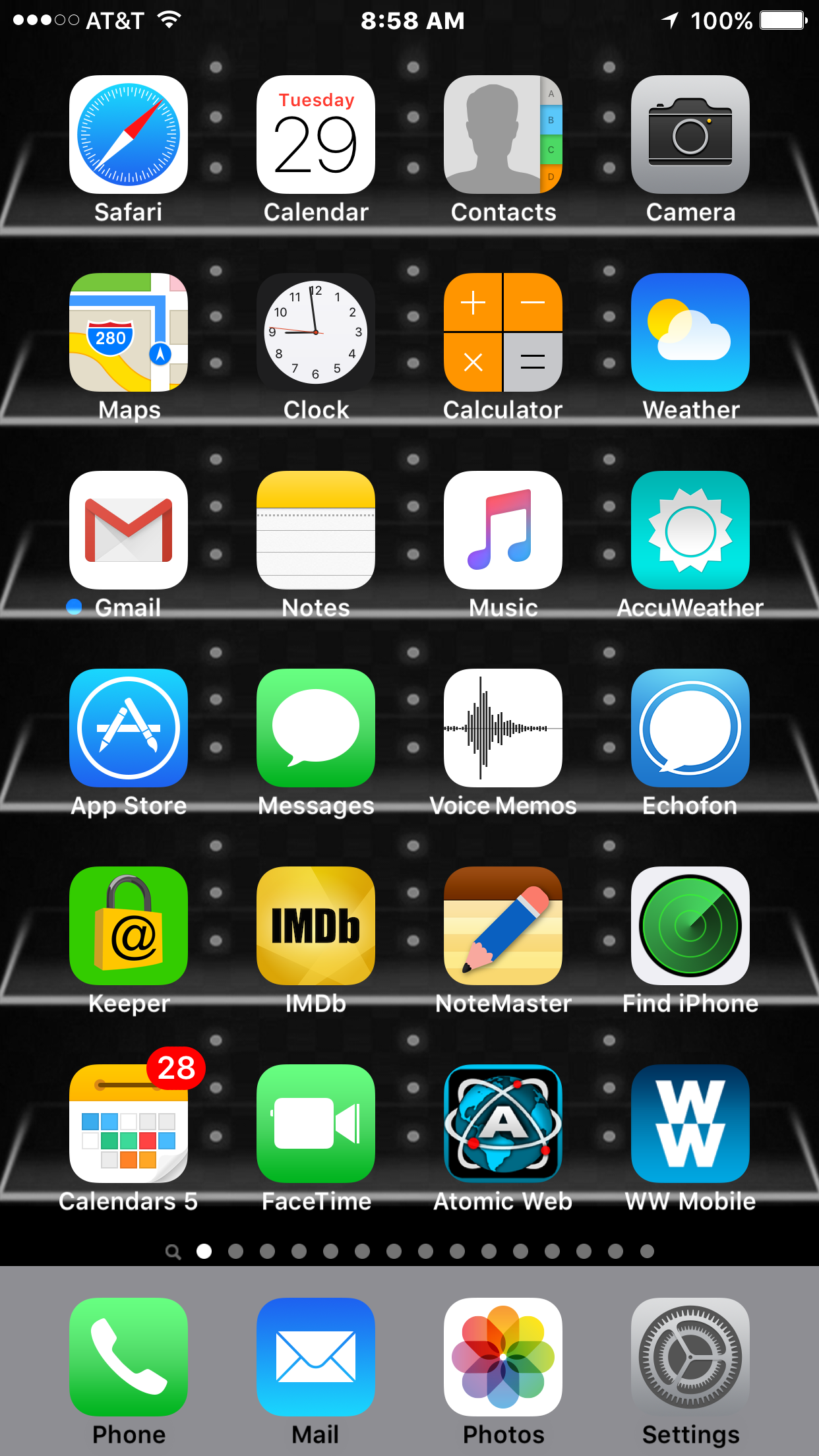Open the Notes app
Viewport: 819px width, 1456px height.
[316, 530]
